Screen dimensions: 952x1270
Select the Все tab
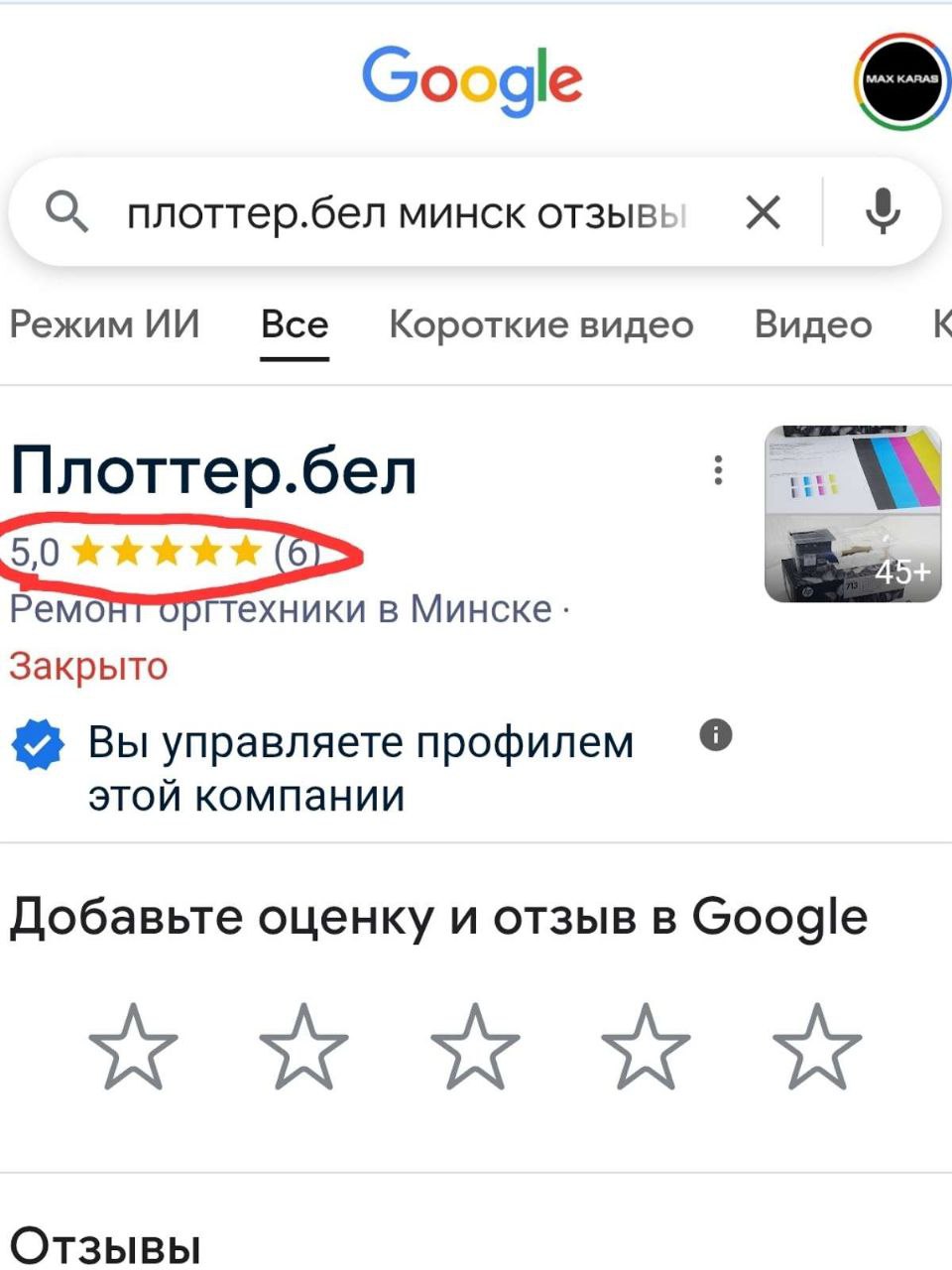point(295,325)
